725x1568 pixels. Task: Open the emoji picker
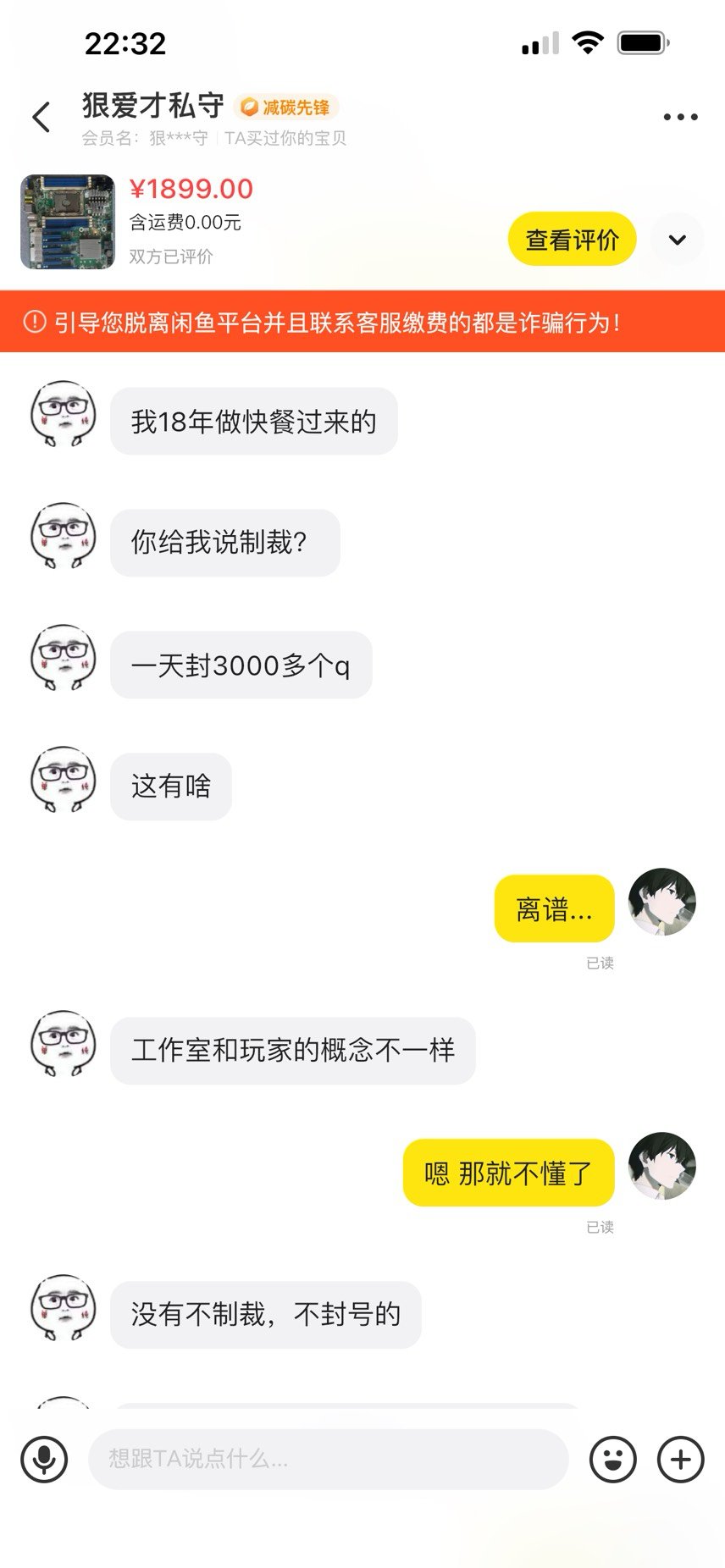click(x=613, y=1459)
